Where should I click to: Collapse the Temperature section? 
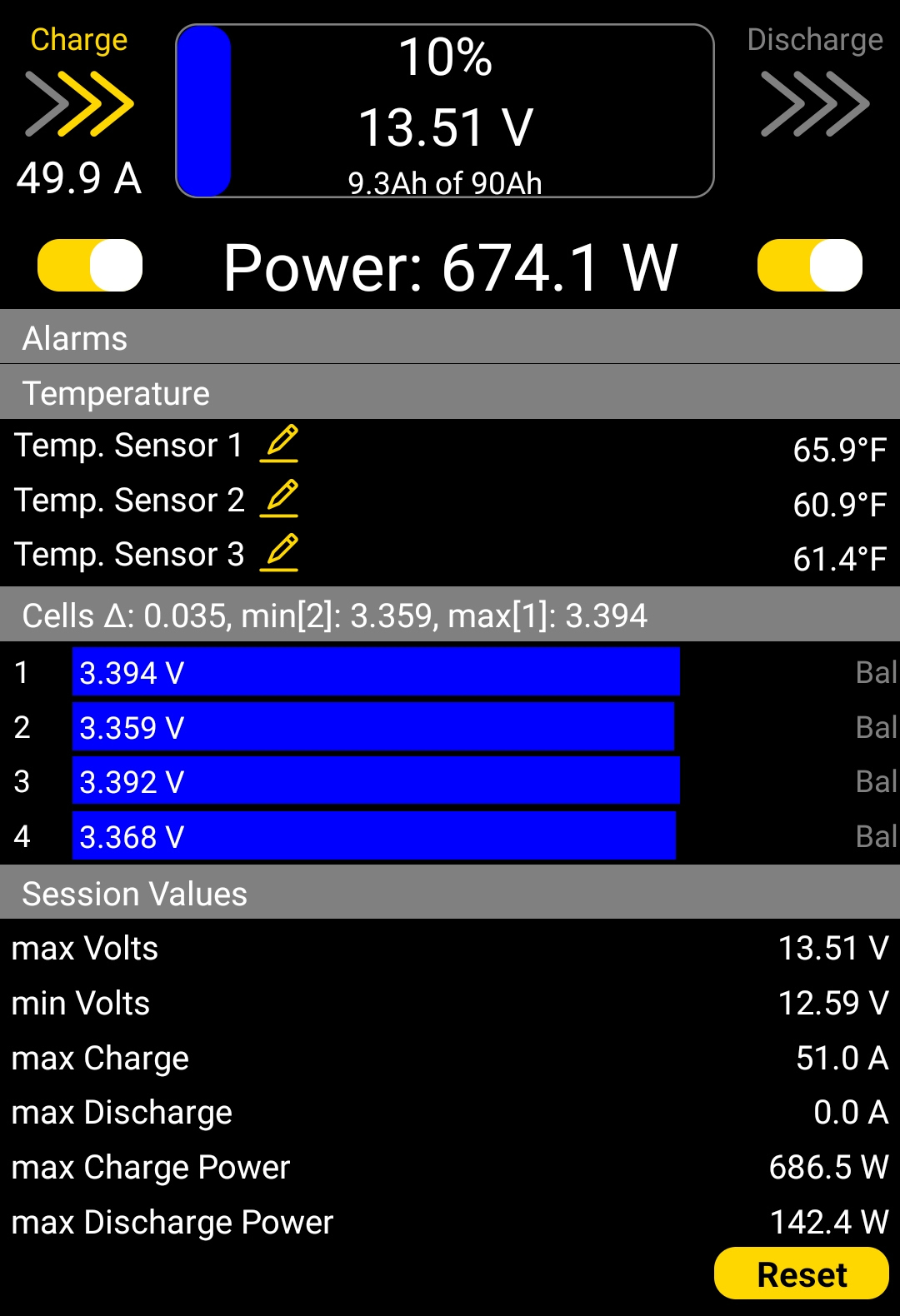pos(450,392)
